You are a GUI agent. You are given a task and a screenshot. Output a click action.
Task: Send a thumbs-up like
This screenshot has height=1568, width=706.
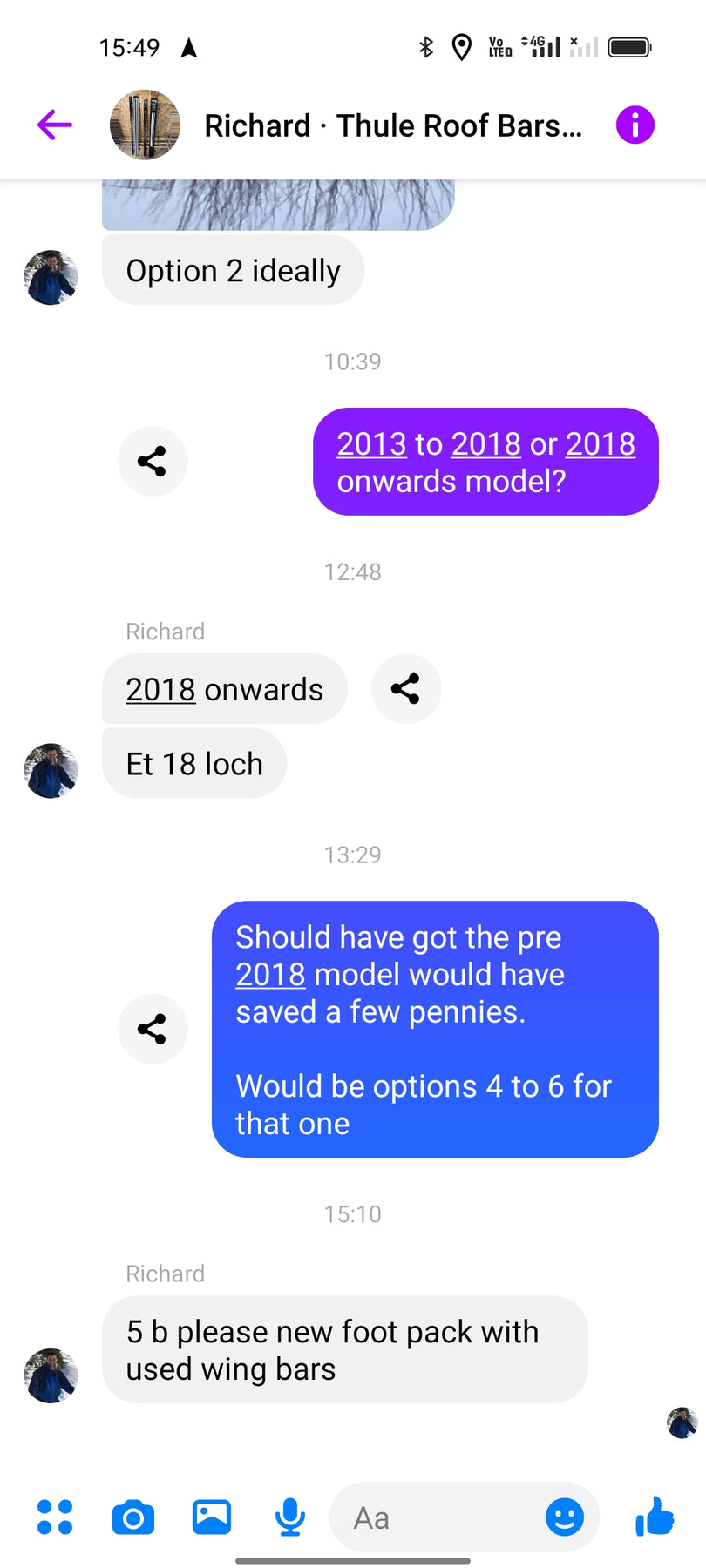[655, 1517]
